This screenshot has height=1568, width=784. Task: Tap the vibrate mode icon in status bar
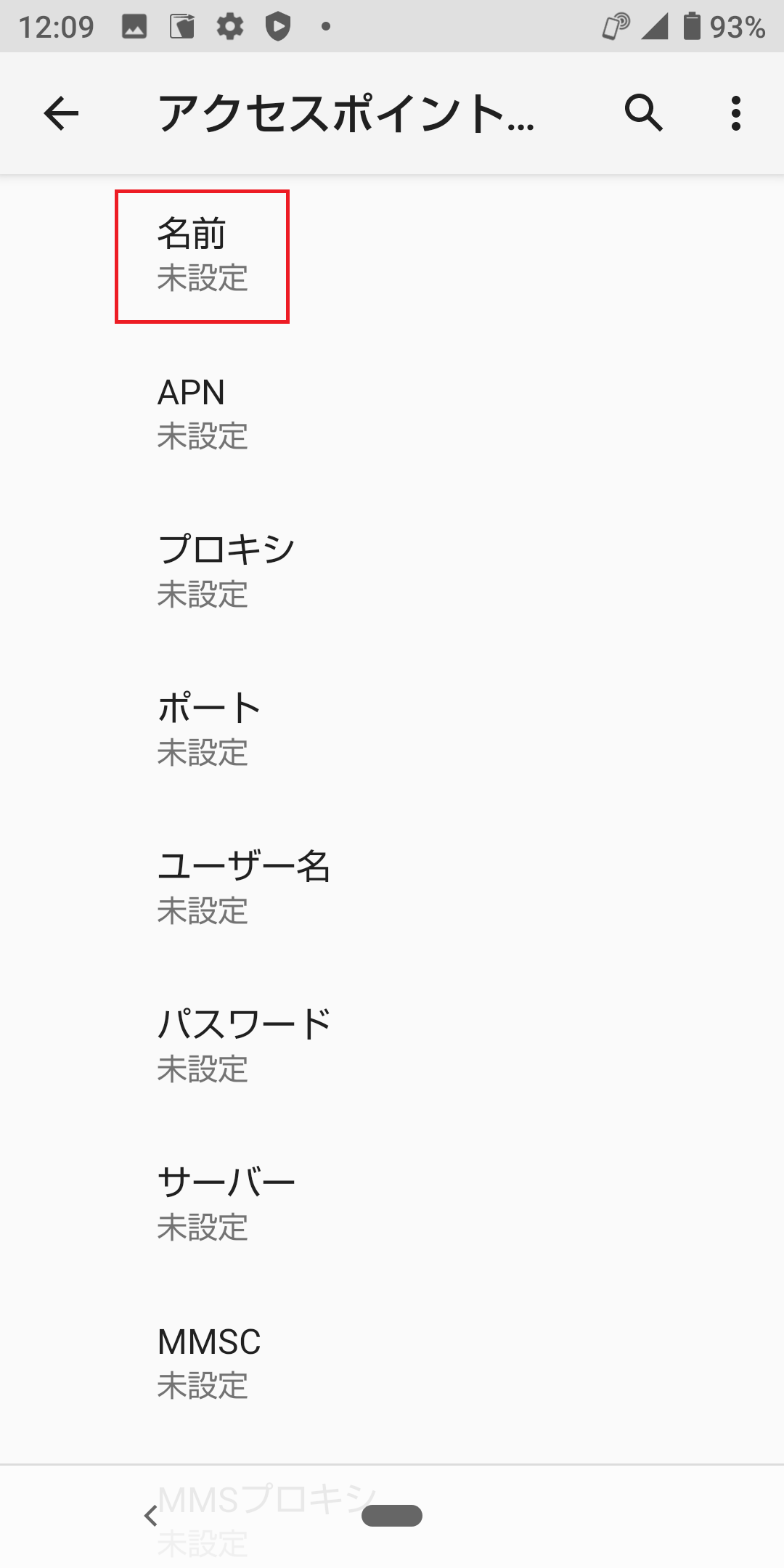click(614, 28)
